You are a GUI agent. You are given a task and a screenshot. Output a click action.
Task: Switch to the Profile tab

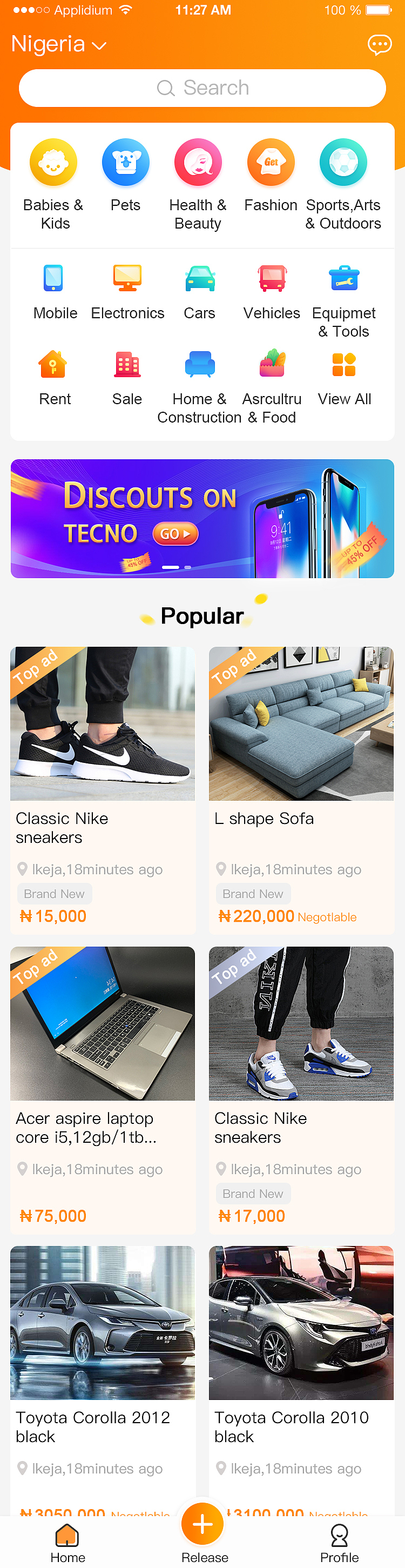(x=339, y=1543)
